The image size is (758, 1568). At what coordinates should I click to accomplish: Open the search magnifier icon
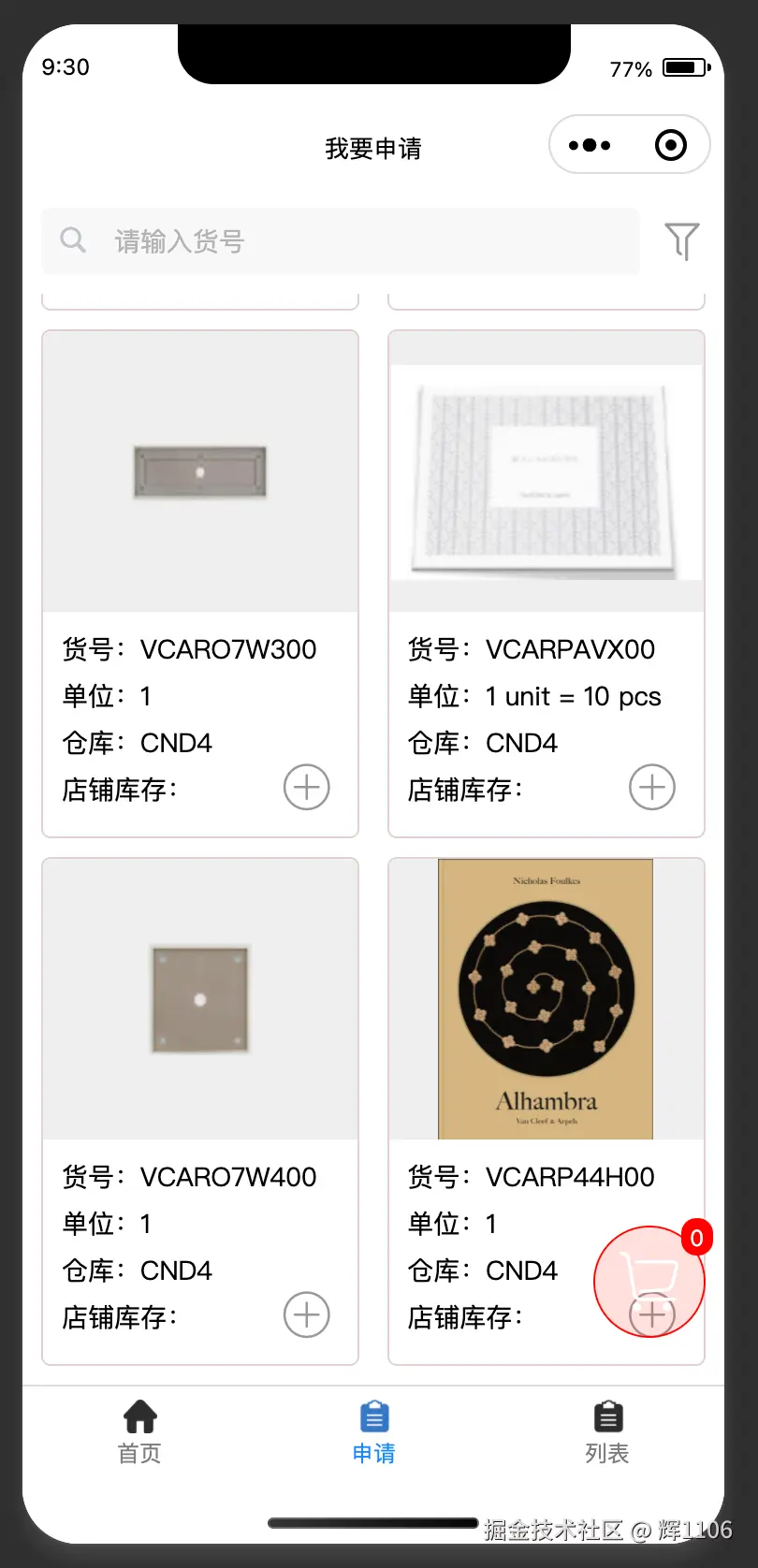click(73, 240)
